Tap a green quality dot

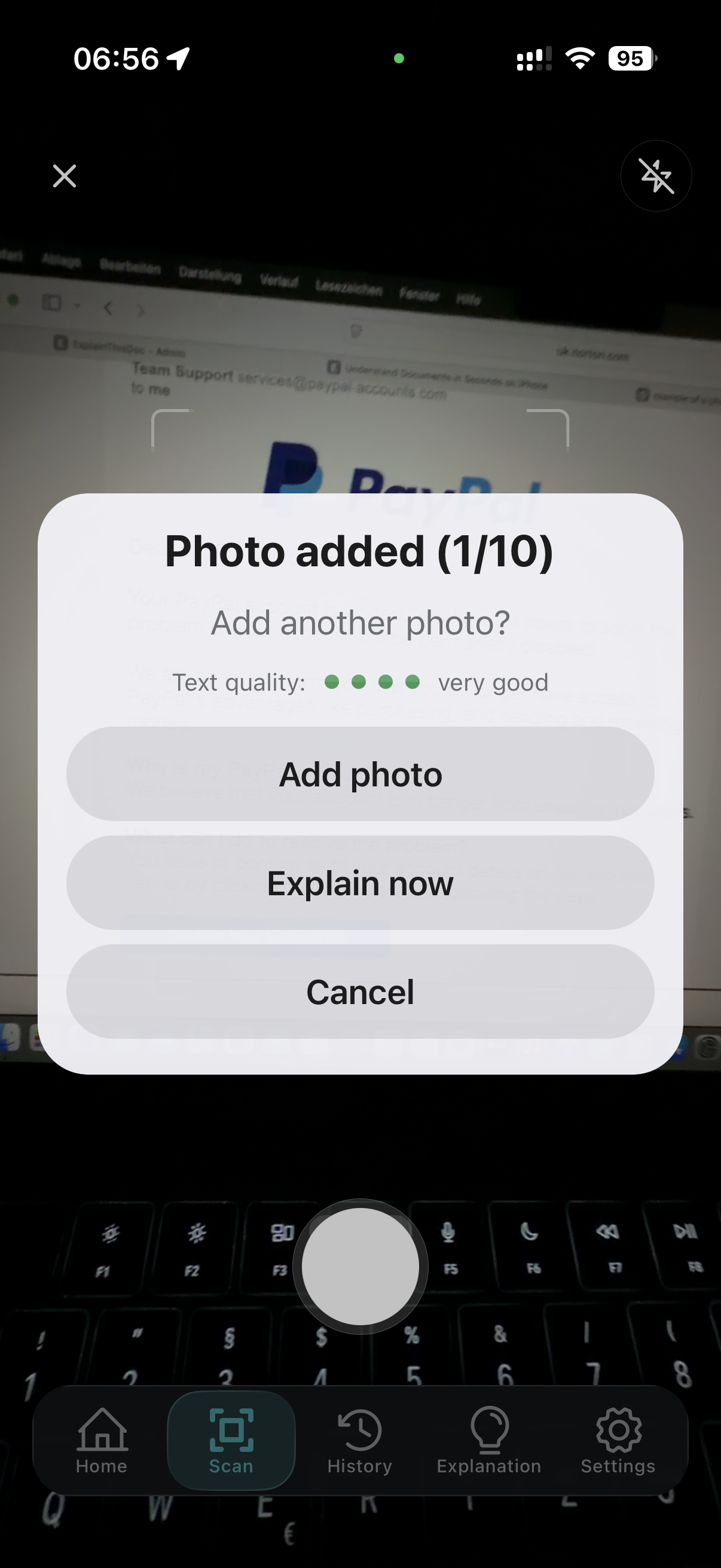[x=334, y=682]
